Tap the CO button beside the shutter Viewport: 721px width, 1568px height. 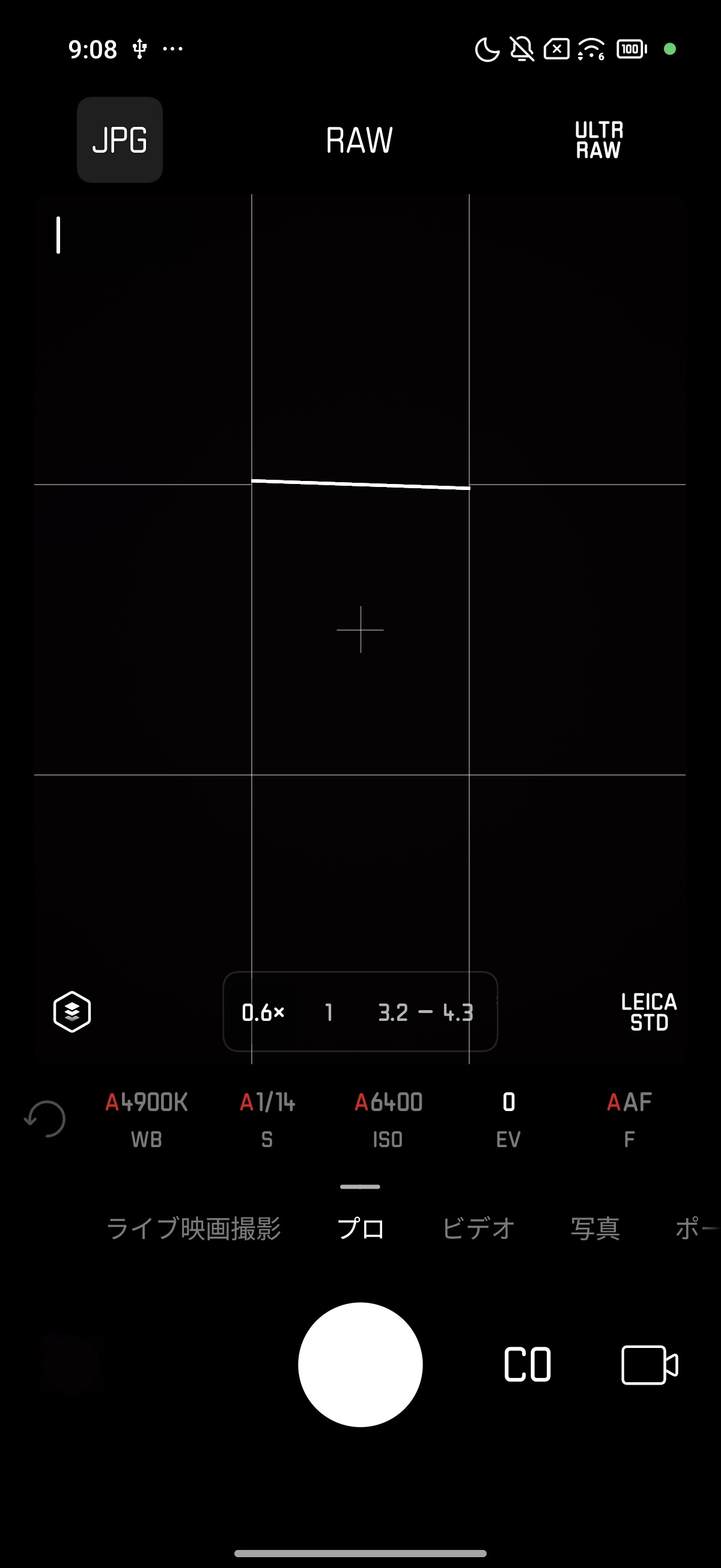(x=528, y=1365)
